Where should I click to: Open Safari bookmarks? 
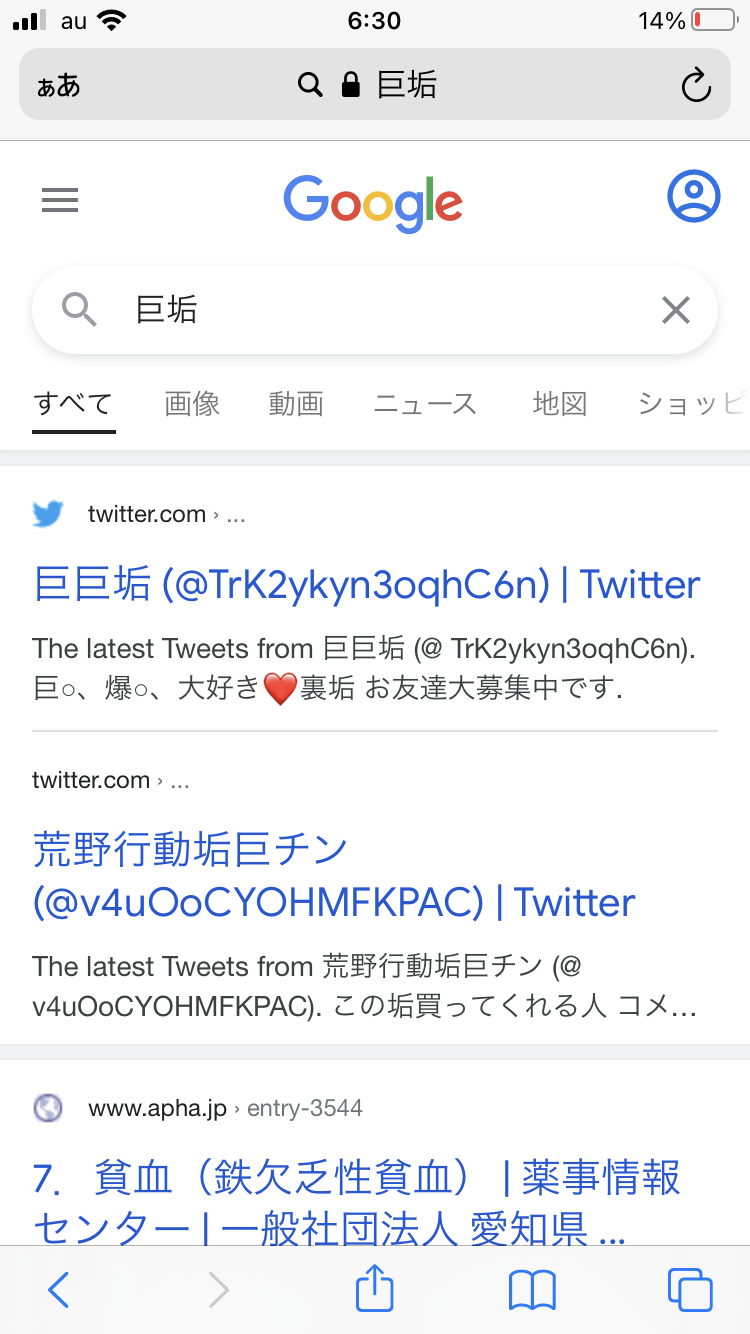click(x=532, y=1290)
